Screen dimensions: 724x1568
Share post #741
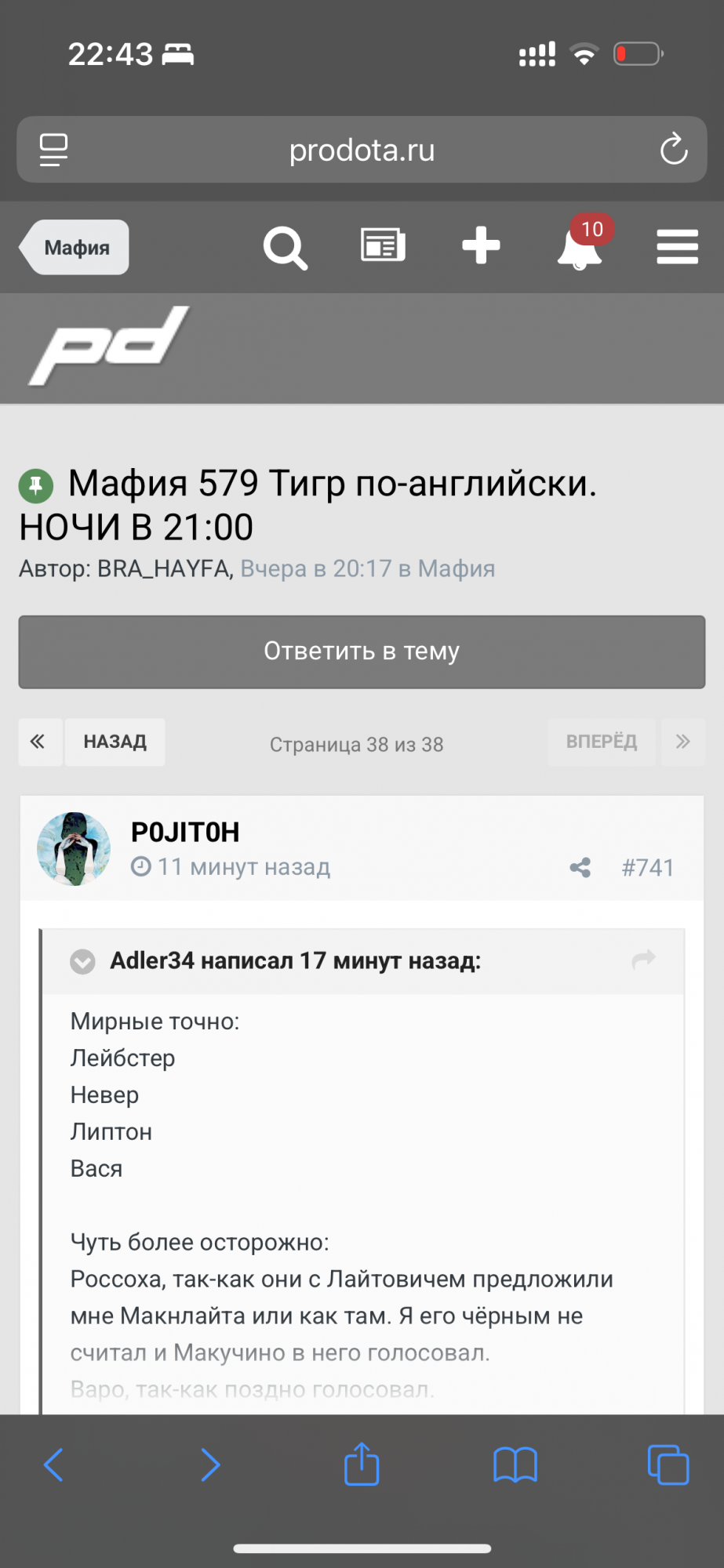pyautogui.click(x=580, y=867)
